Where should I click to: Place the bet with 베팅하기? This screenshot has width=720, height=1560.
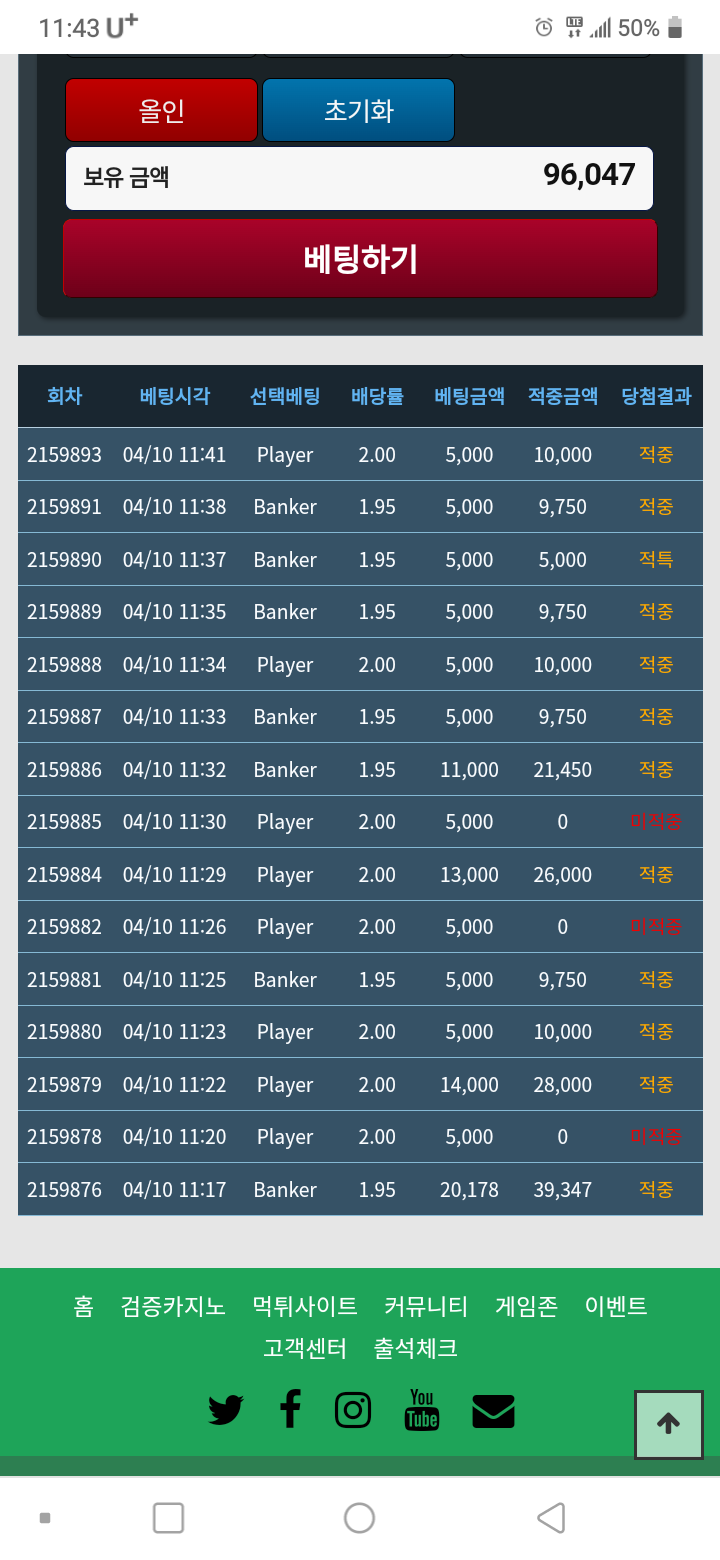tap(360, 259)
